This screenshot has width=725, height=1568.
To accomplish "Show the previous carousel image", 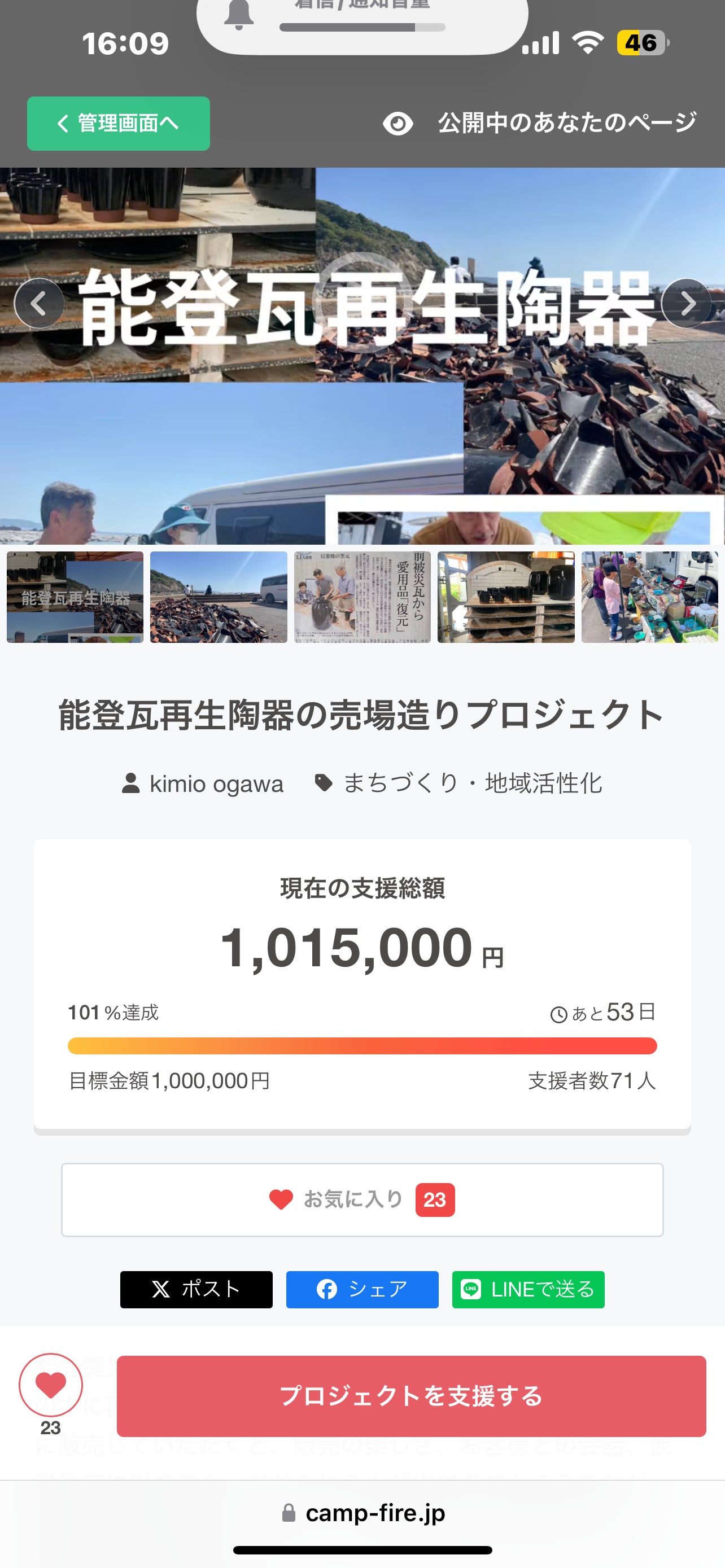I will coord(39,303).
